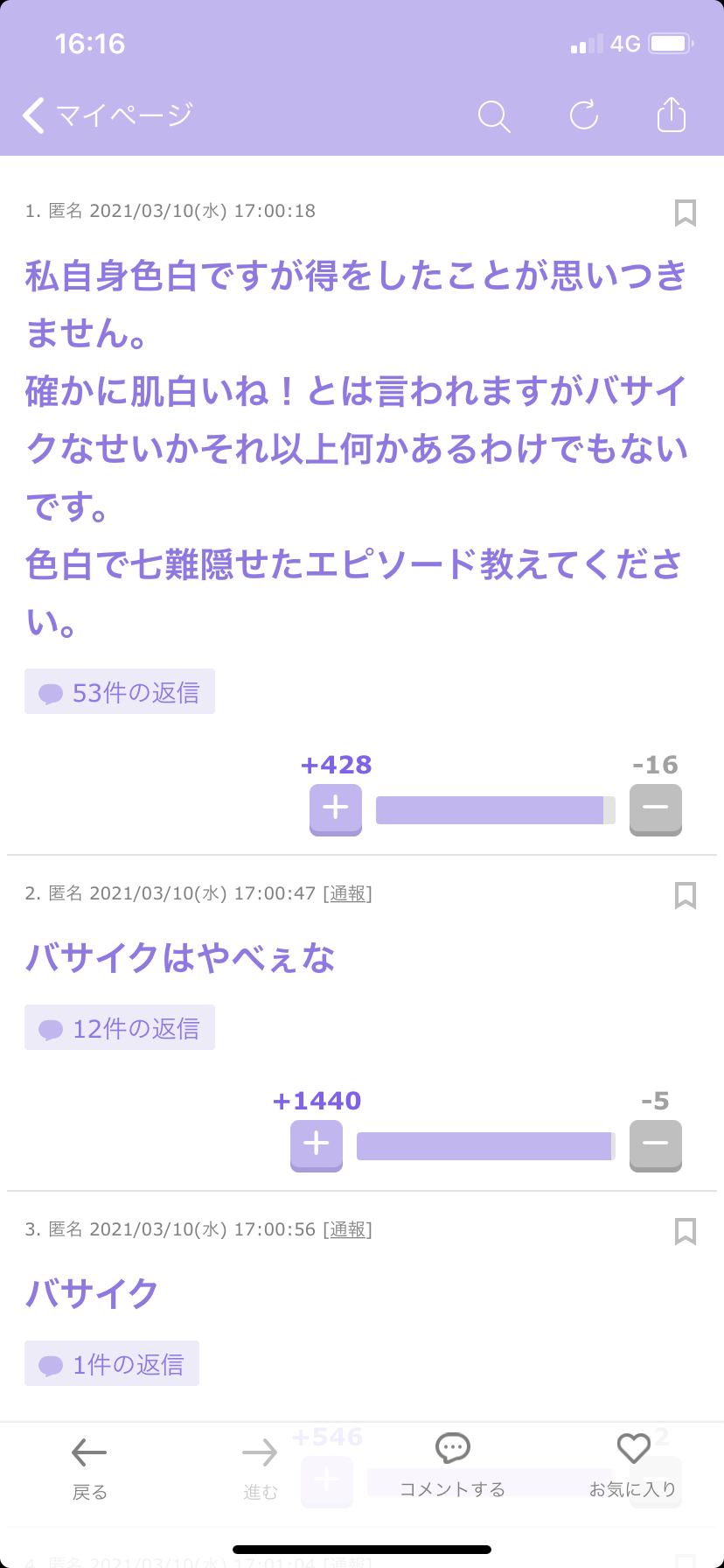Reload the thread with the refresh icon

coord(583,115)
